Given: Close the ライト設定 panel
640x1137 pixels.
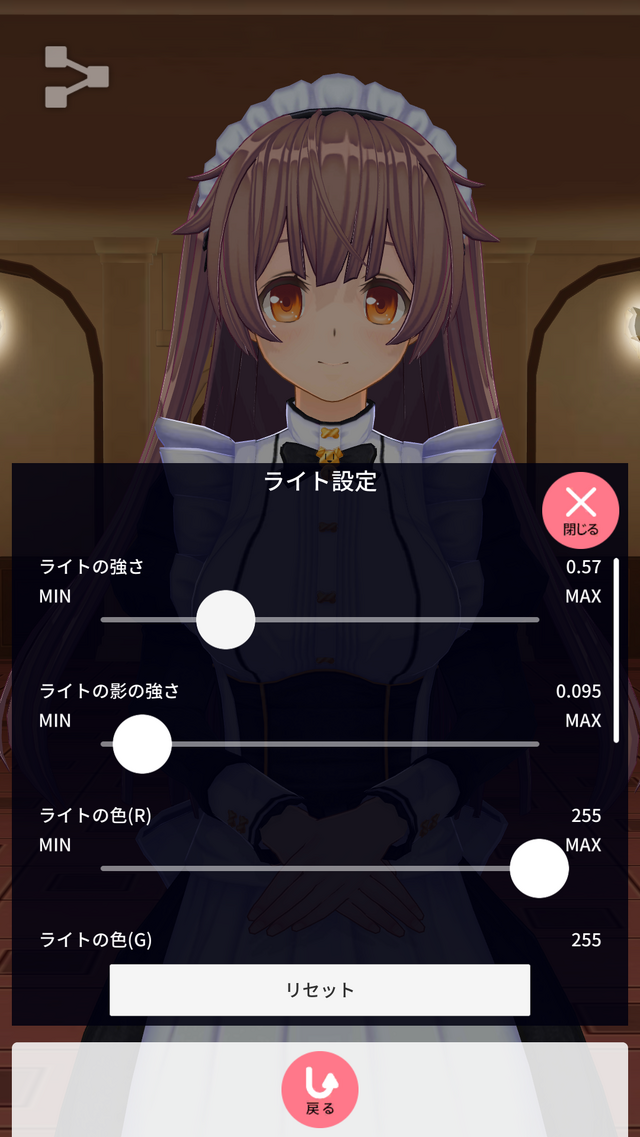Looking at the screenshot, I should (580, 509).
